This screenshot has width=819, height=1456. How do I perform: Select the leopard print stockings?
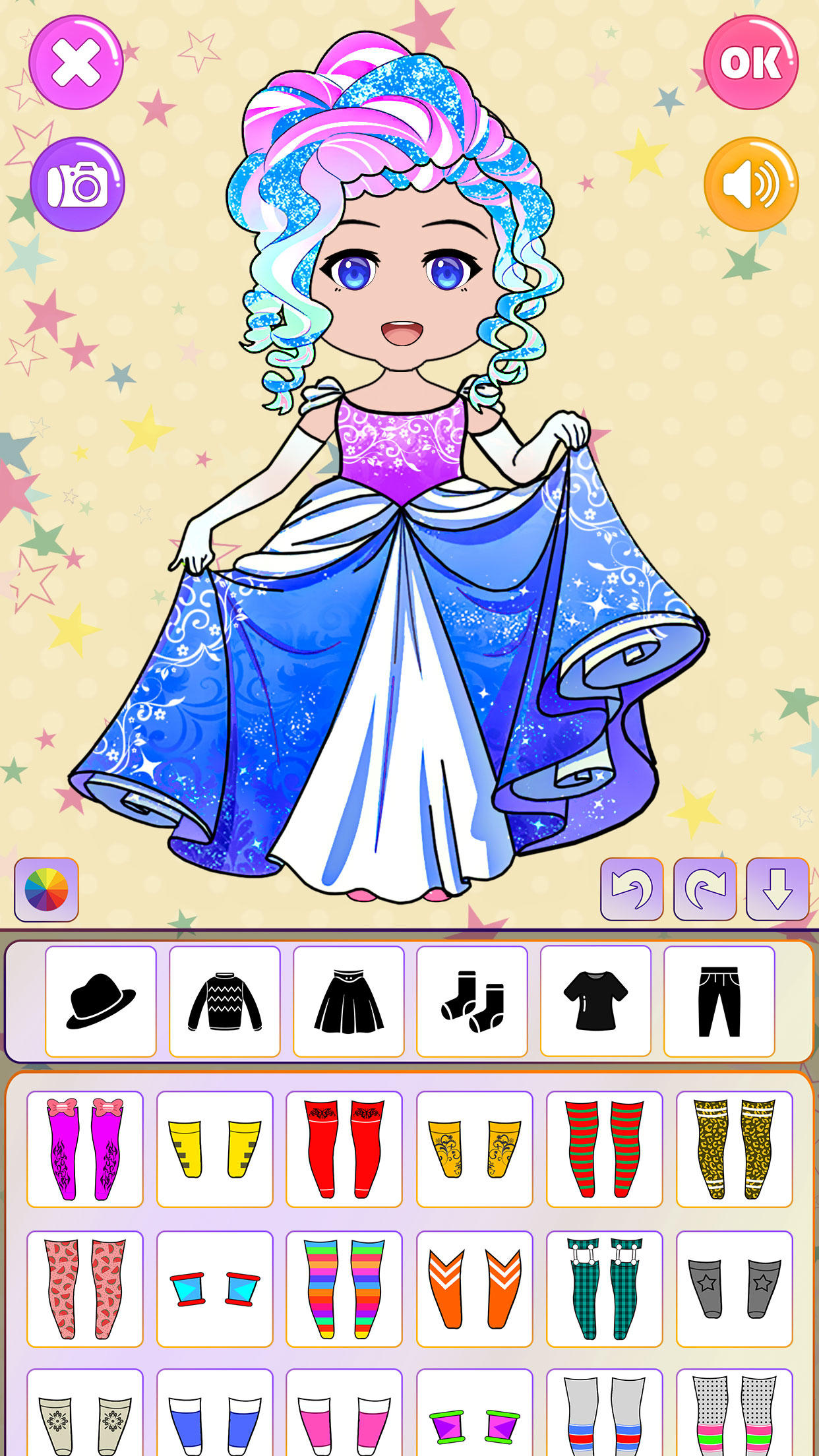click(734, 1149)
